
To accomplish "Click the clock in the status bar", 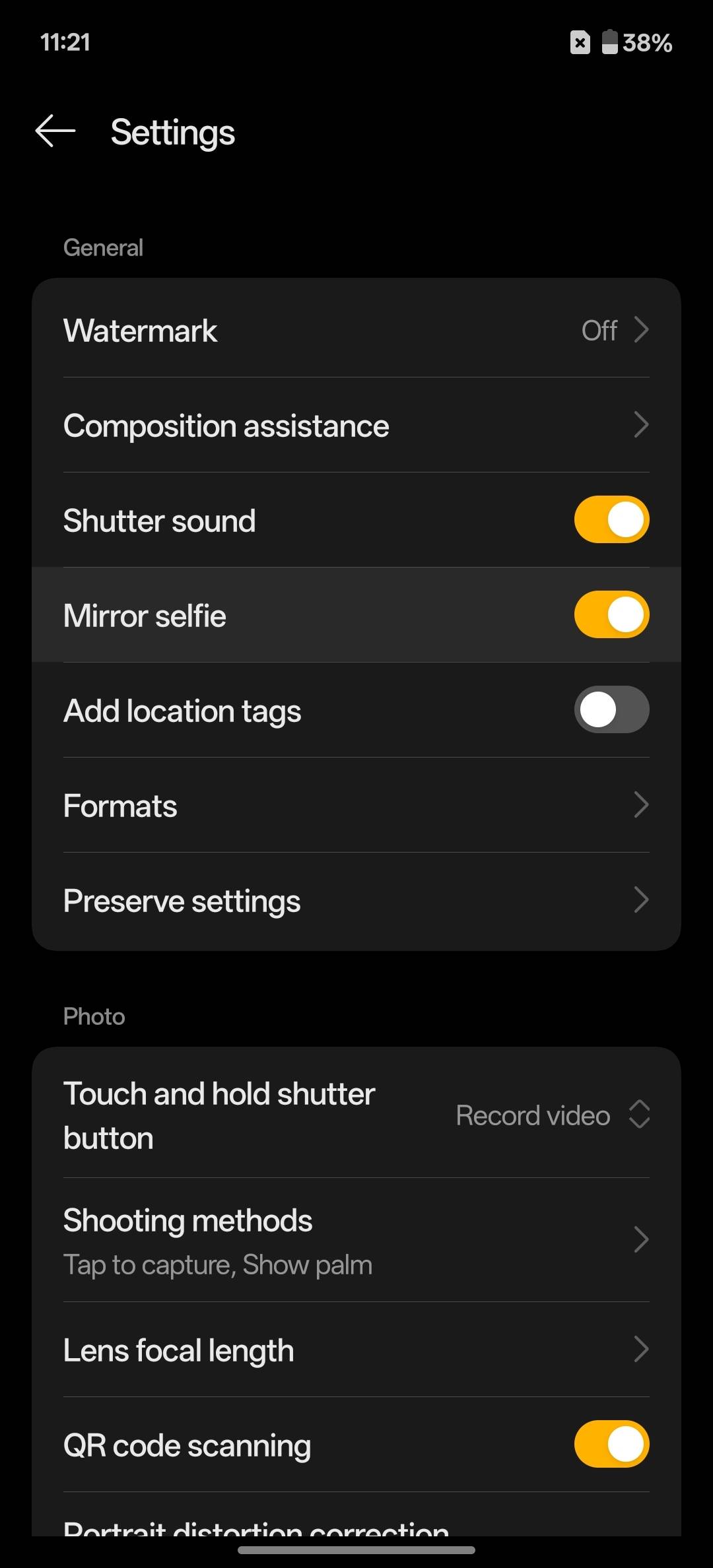I will coord(65,42).
